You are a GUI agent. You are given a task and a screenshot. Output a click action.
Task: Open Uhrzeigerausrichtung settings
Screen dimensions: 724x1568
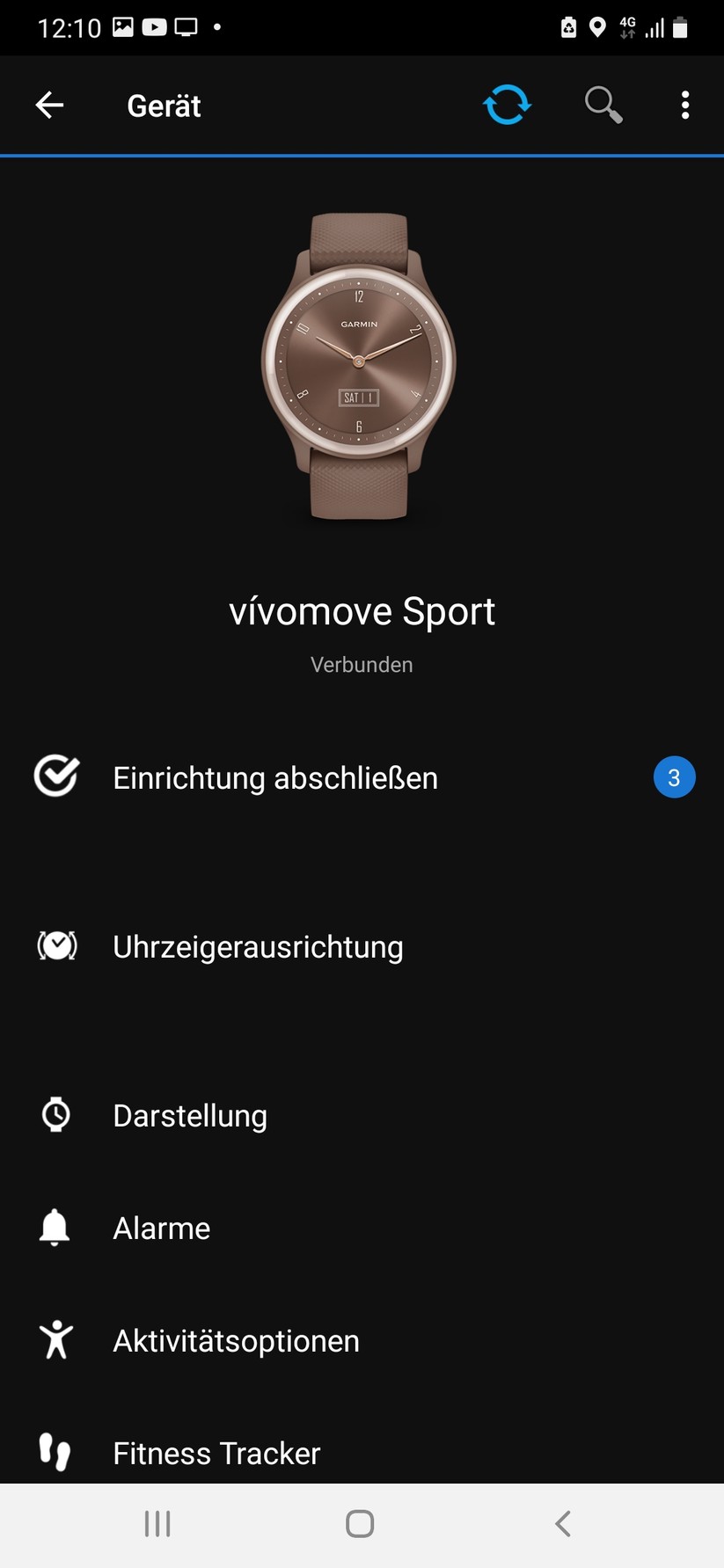[x=257, y=946]
